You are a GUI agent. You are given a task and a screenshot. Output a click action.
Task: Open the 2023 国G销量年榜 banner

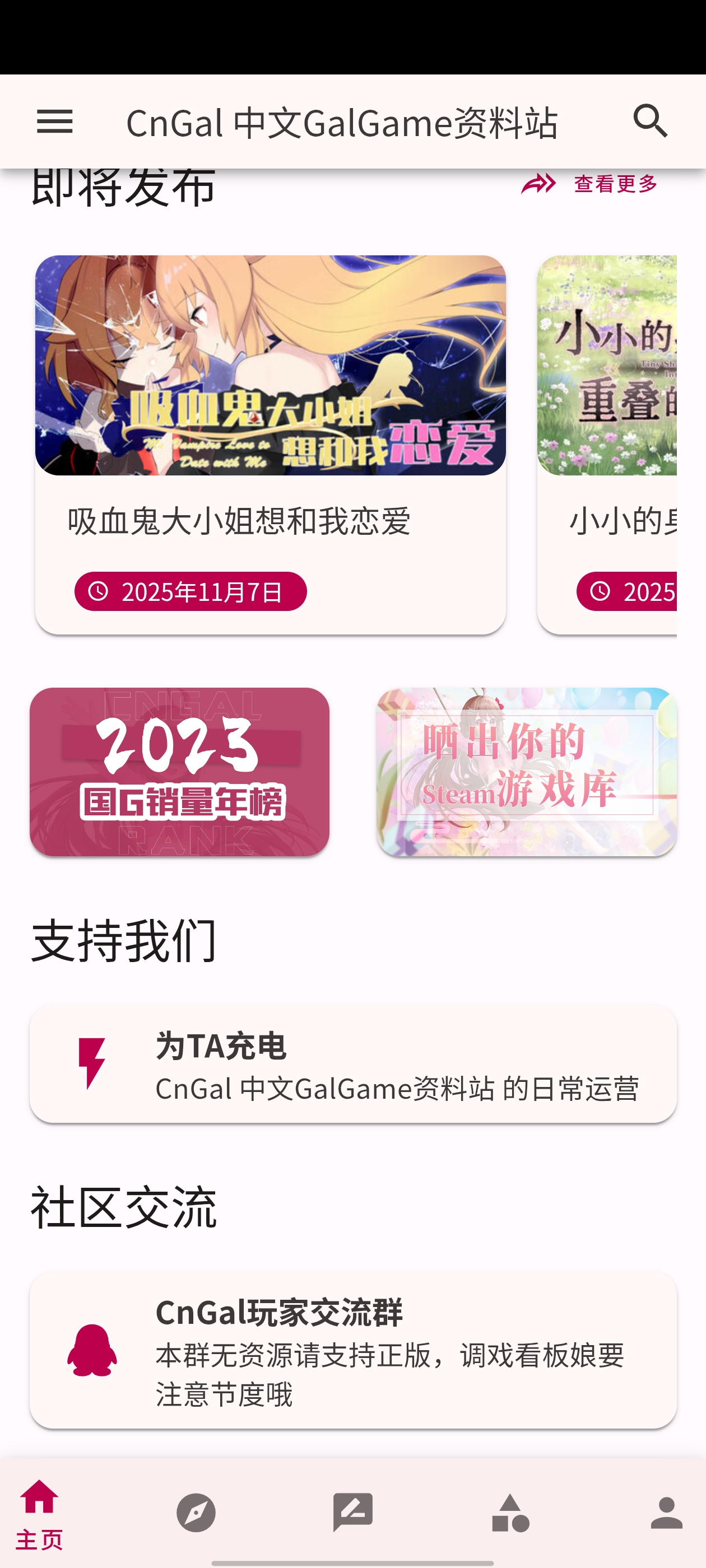click(x=180, y=772)
